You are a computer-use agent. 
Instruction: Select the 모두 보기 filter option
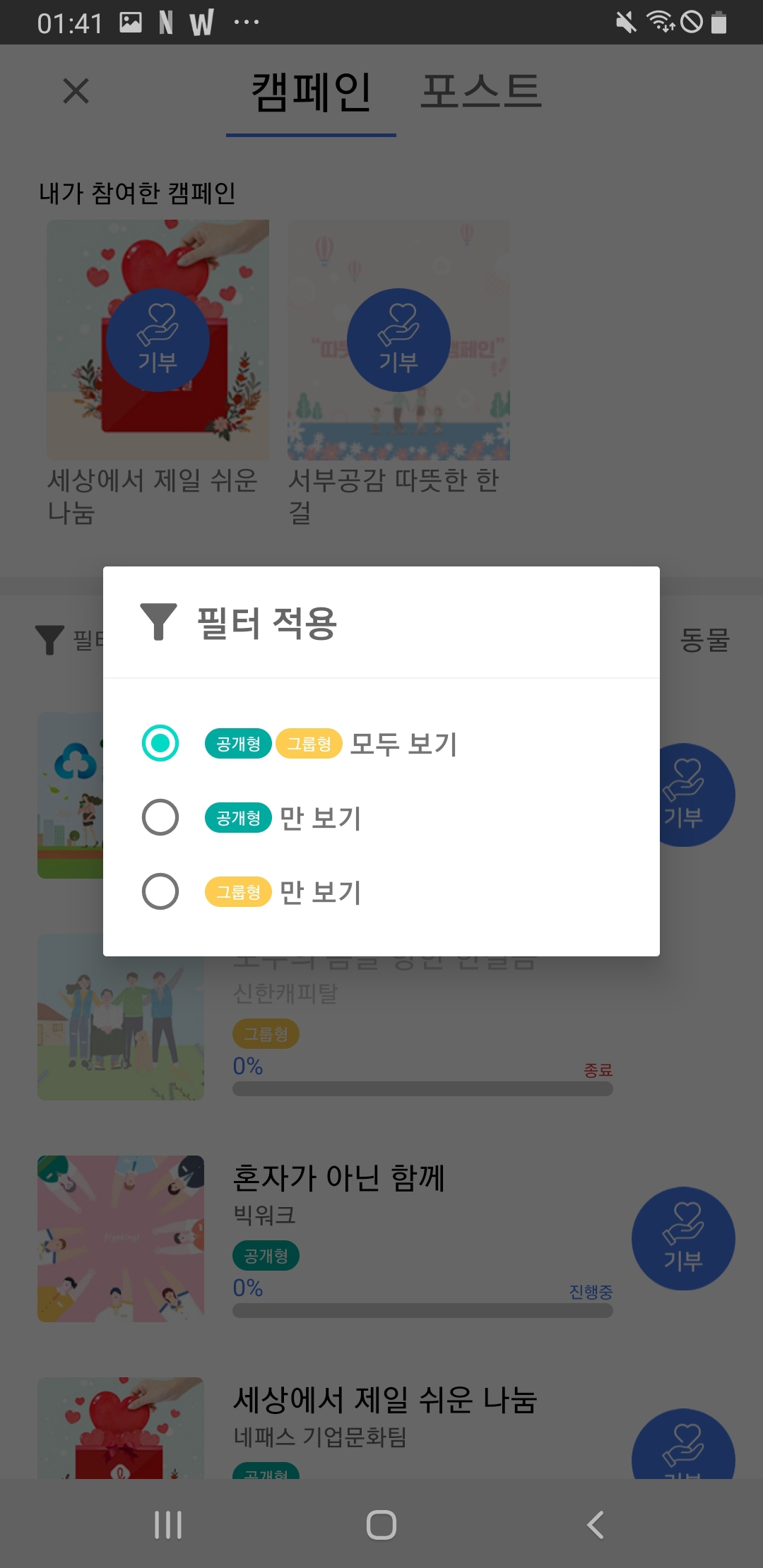point(160,743)
